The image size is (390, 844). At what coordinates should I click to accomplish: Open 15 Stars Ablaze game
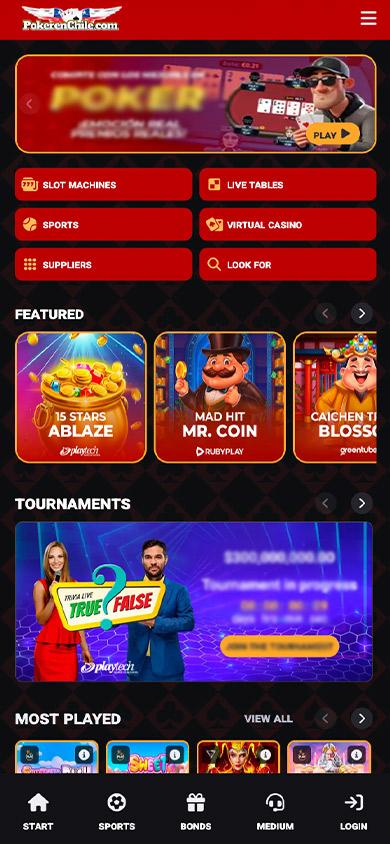tap(81, 397)
